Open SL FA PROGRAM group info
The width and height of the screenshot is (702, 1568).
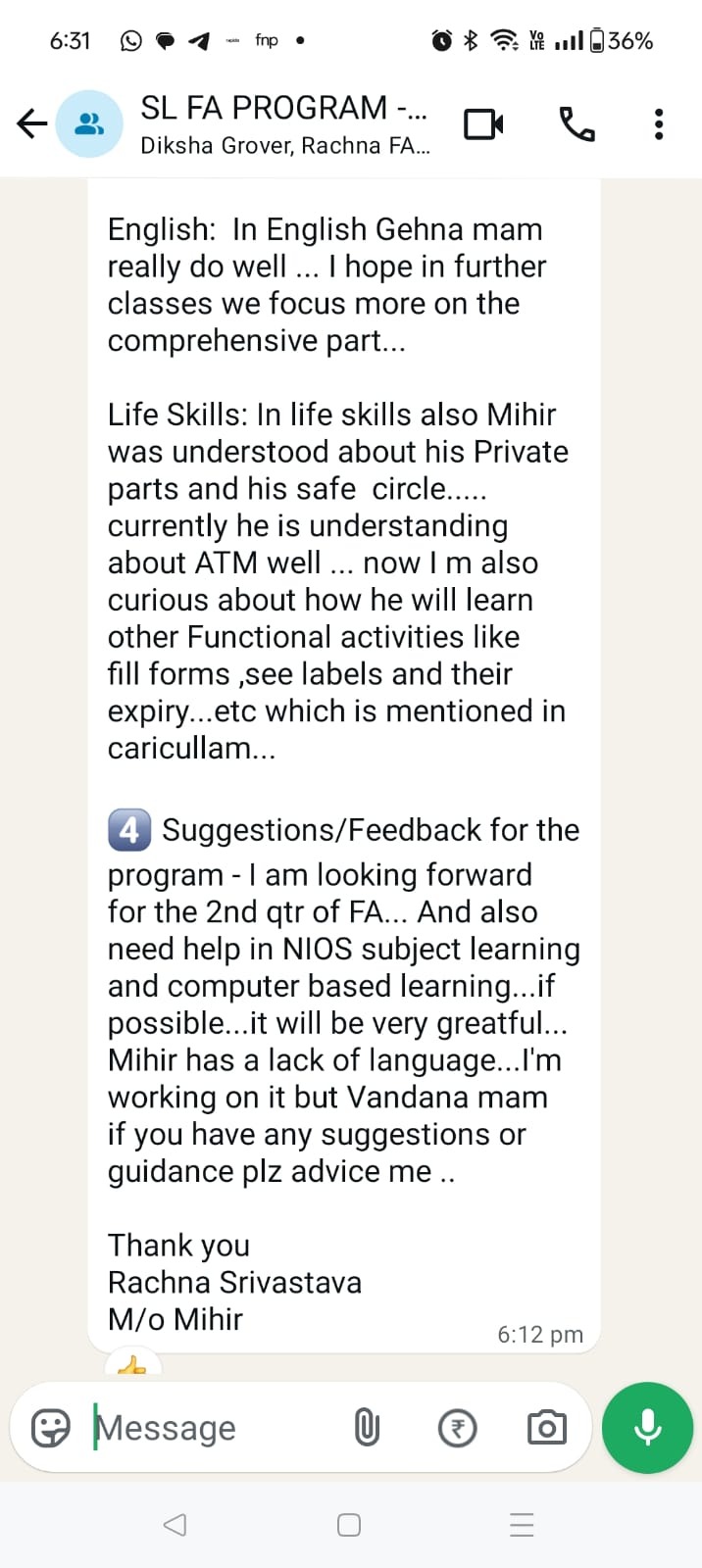284,123
